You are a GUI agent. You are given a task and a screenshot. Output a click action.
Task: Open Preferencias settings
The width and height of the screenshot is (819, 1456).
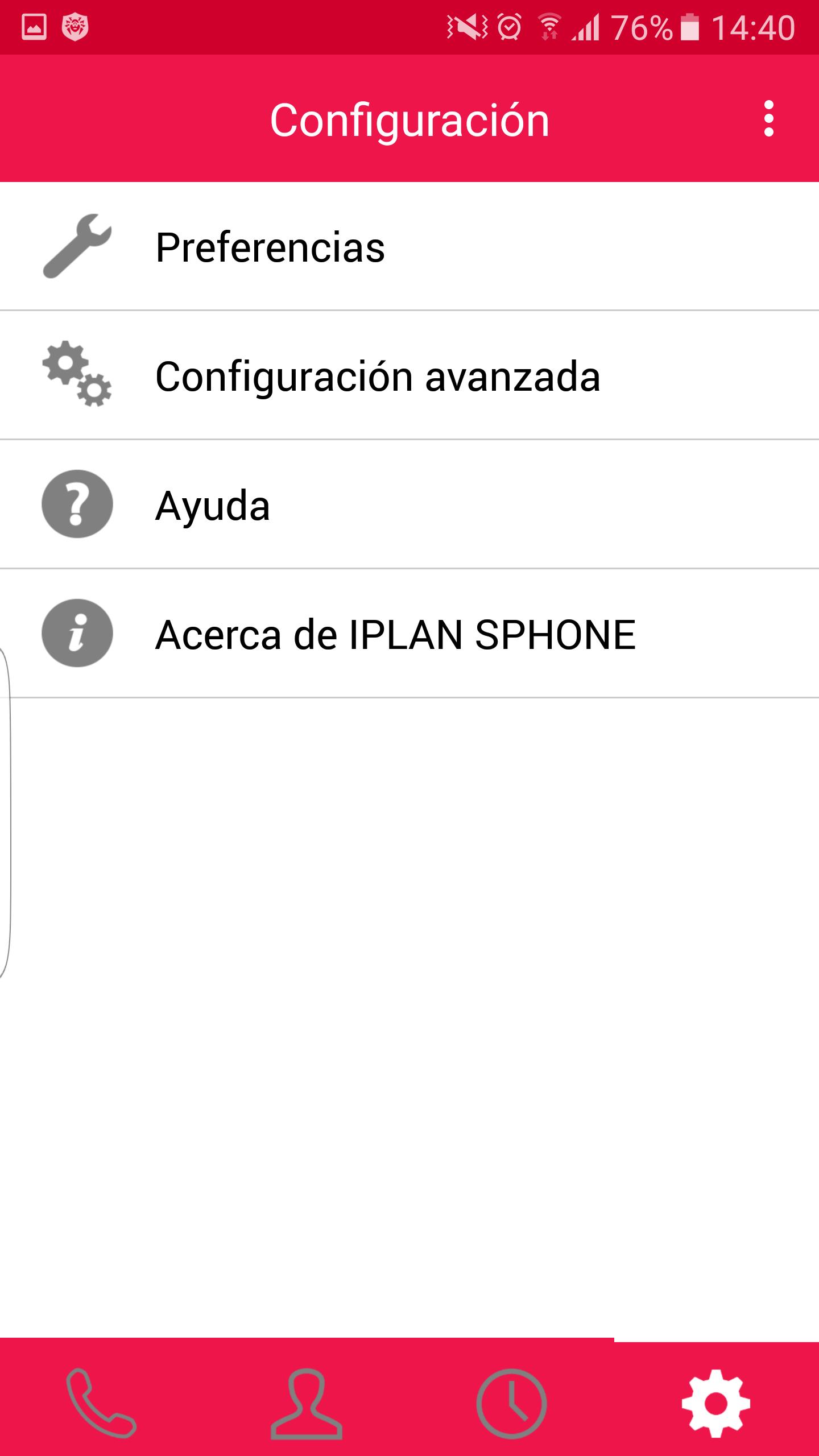pos(409,247)
